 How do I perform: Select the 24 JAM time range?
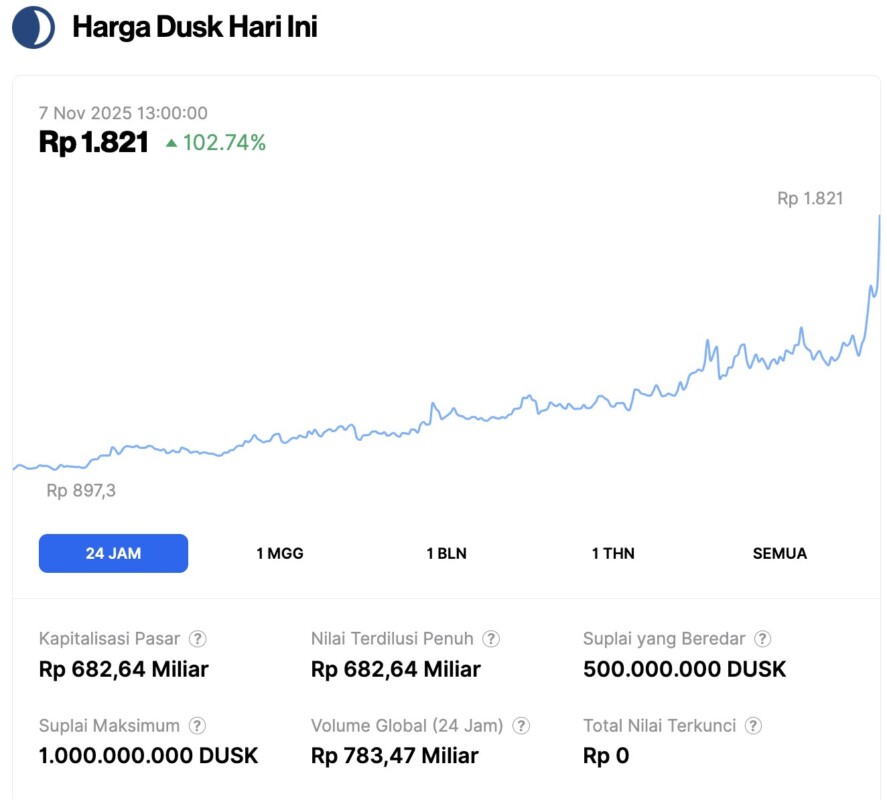point(113,553)
